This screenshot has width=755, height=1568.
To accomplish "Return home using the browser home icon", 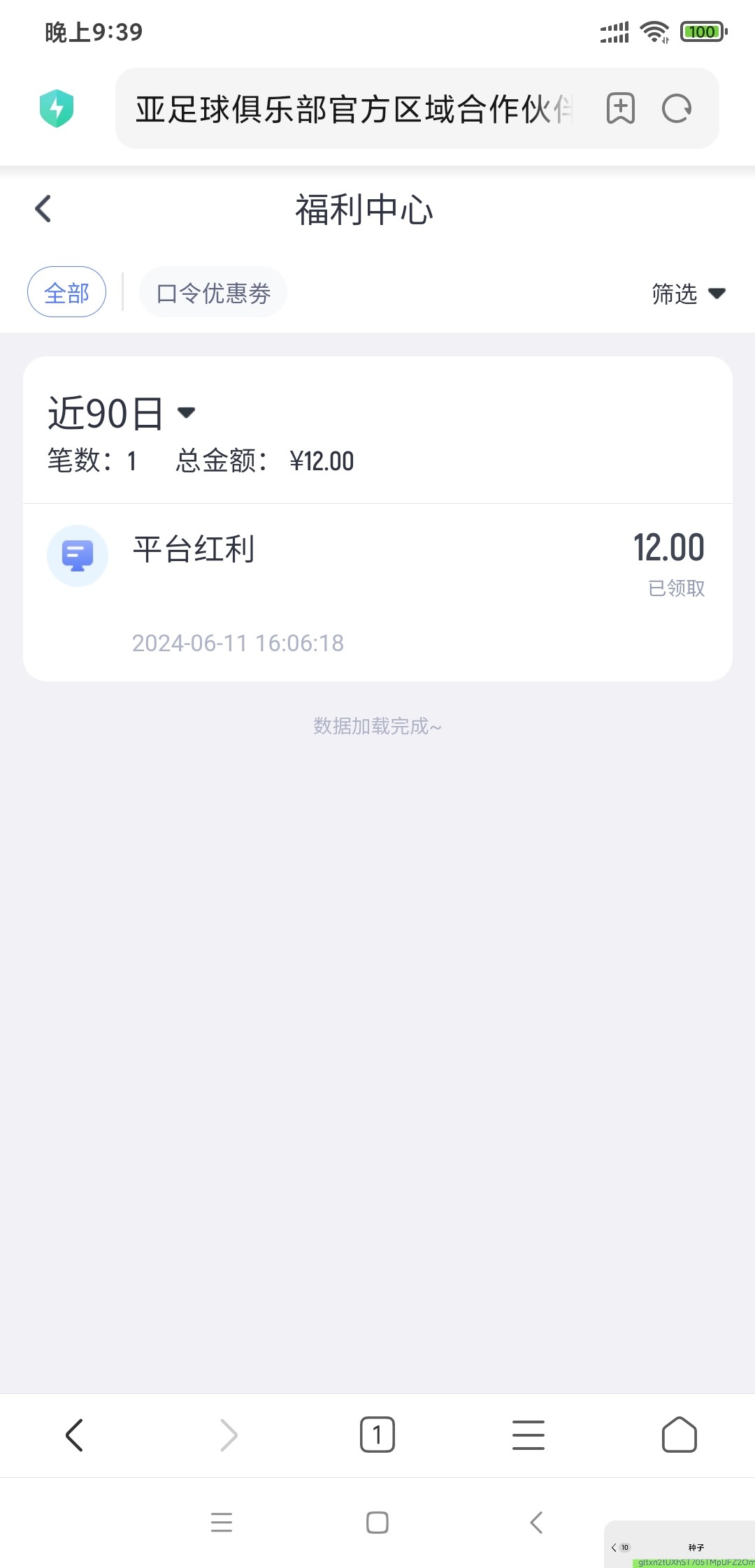I will (x=679, y=1436).
